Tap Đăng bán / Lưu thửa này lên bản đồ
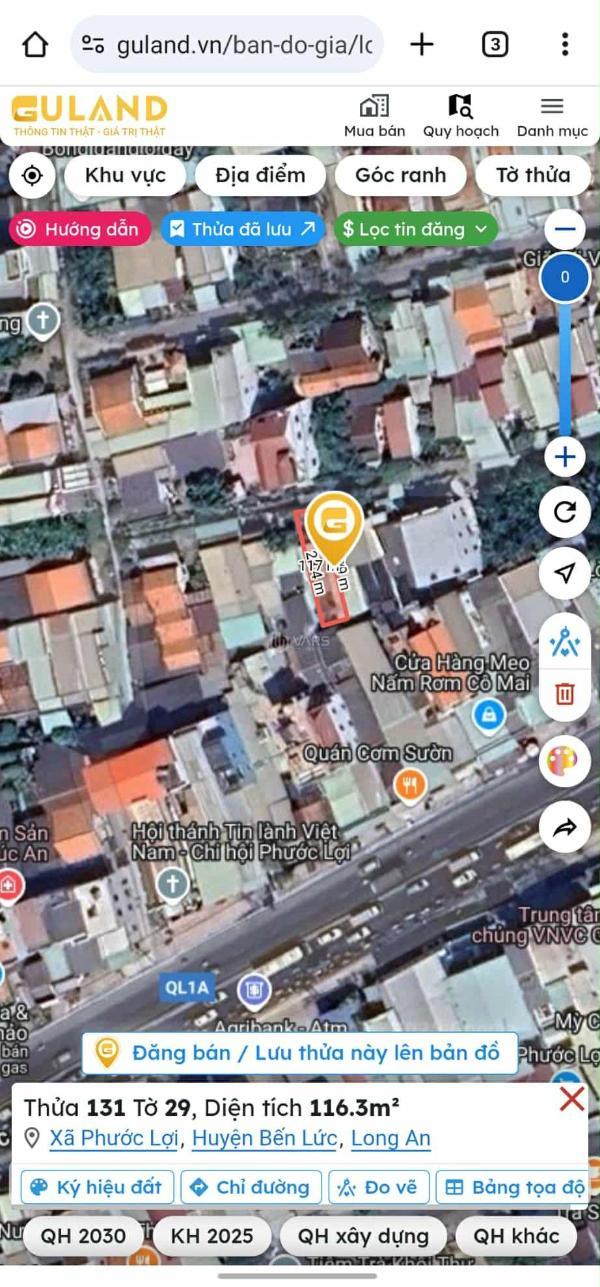This screenshot has height=1287, width=600. 300,1053
